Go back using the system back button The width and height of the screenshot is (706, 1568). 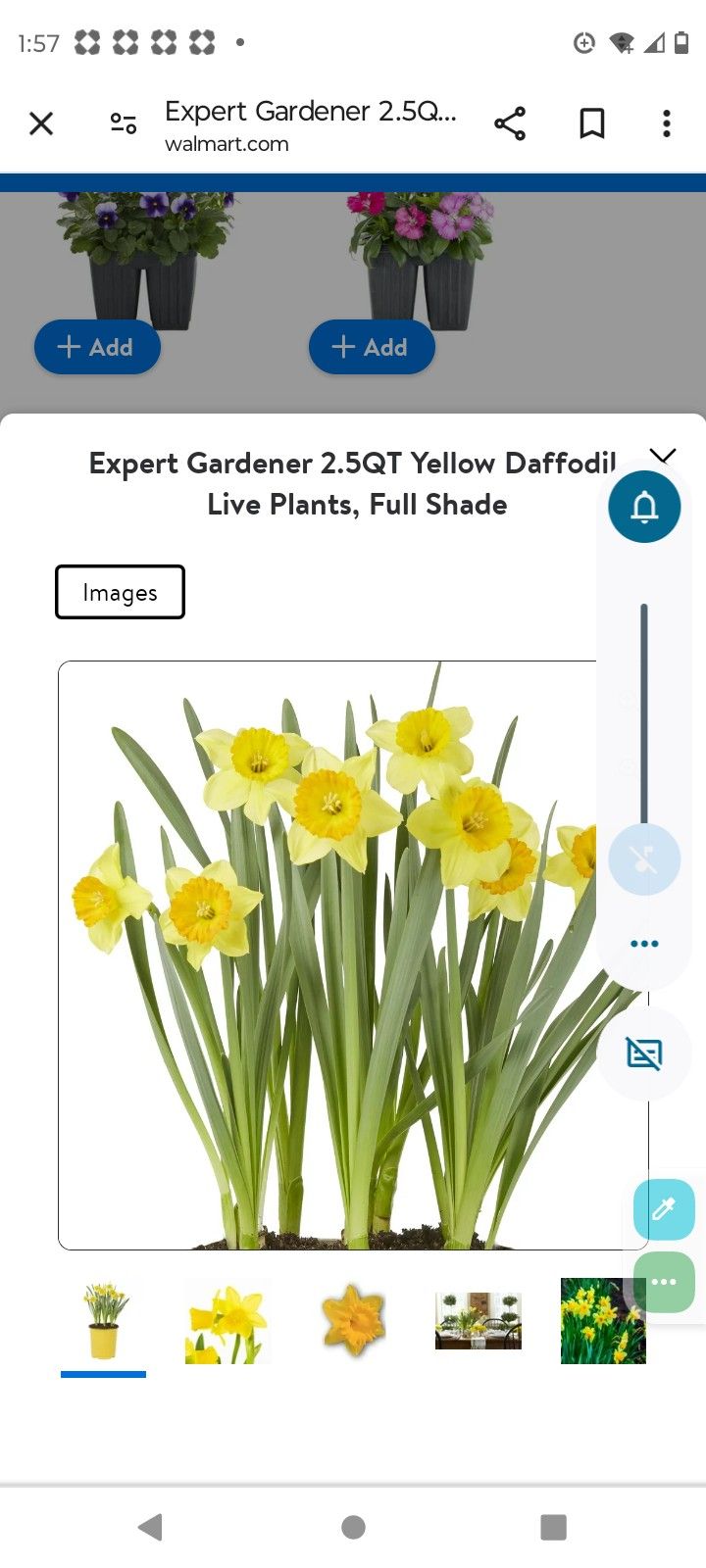[150, 1527]
